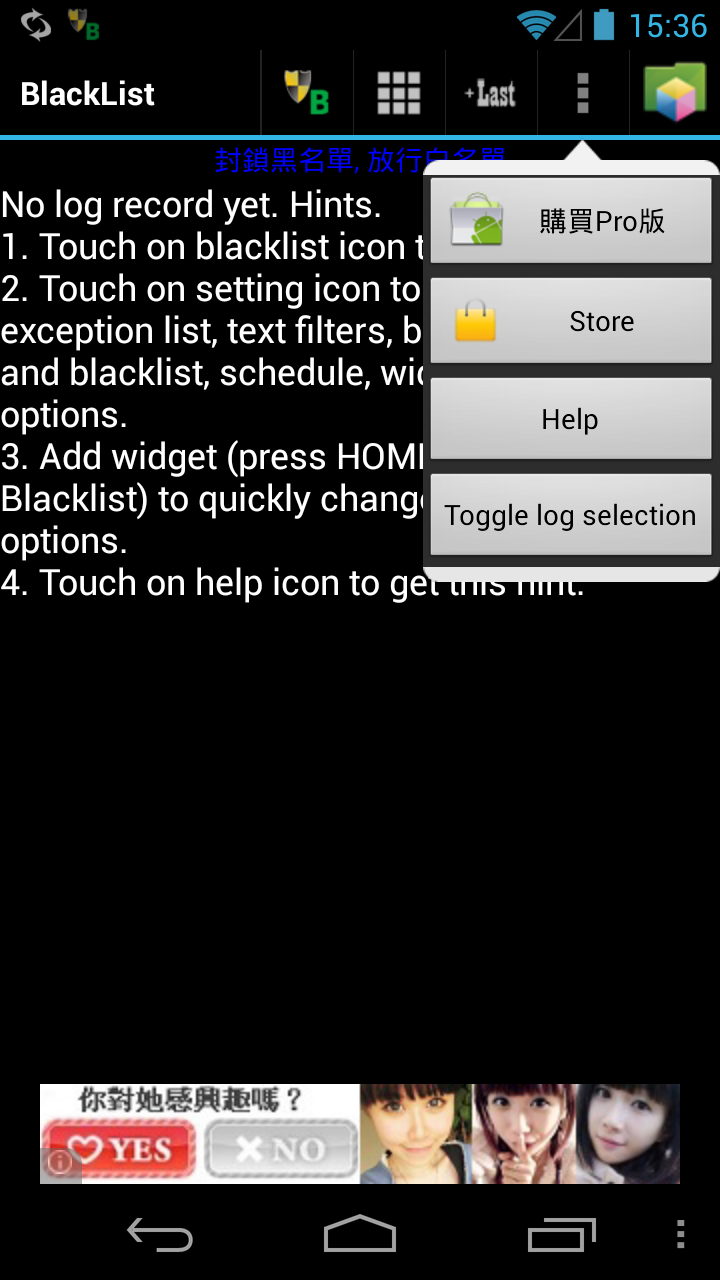This screenshot has width=720, height=1280.
Task: Open the blacklist shield icon
Action: click(x=307, y=94)
